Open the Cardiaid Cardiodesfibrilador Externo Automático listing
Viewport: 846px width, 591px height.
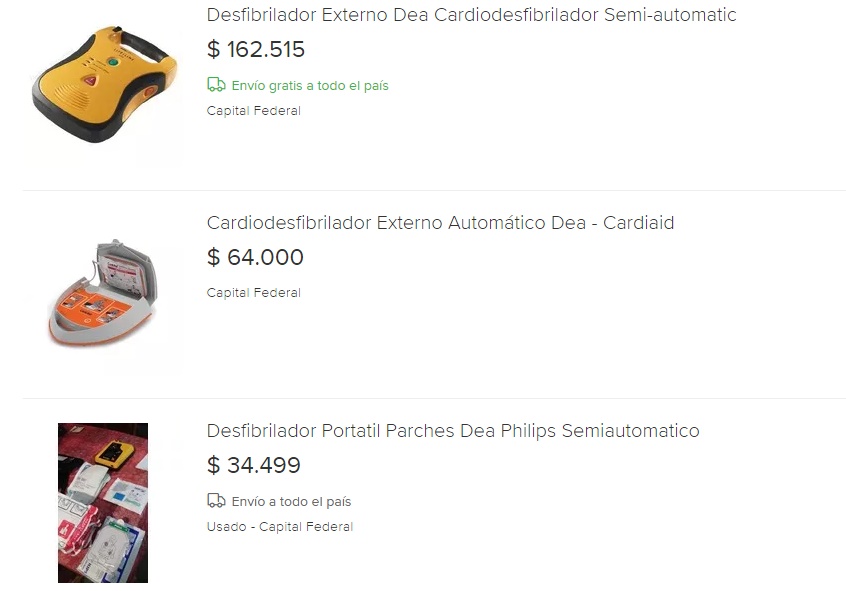click(x=440, y=223)
